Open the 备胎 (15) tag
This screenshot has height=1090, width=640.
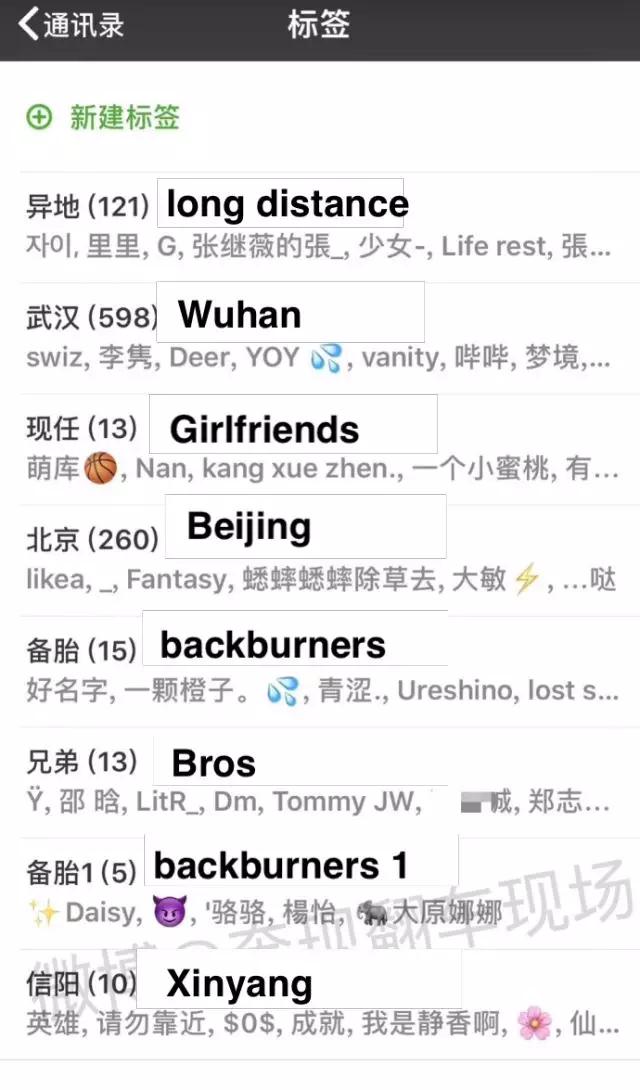pos(320,672)
